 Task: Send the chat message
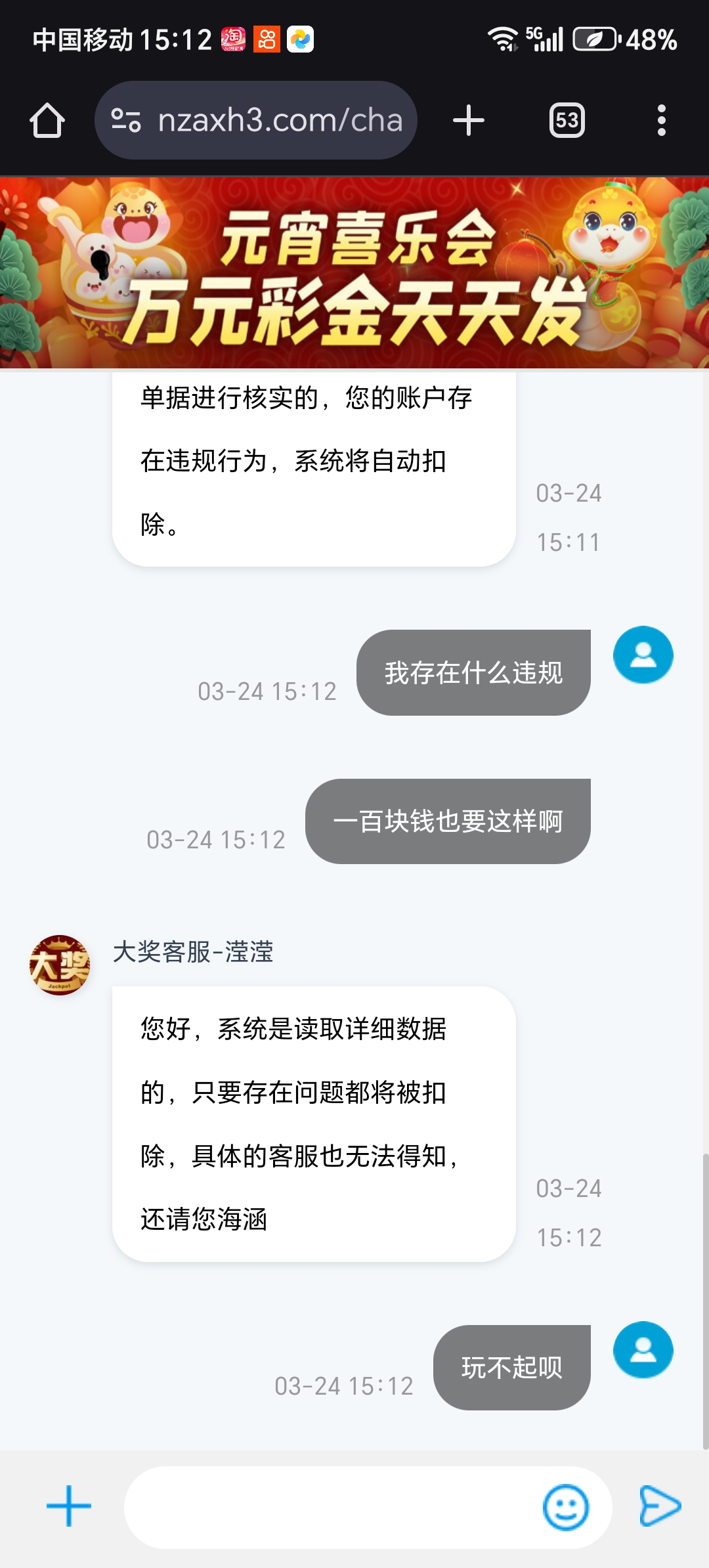(660, 1506)
